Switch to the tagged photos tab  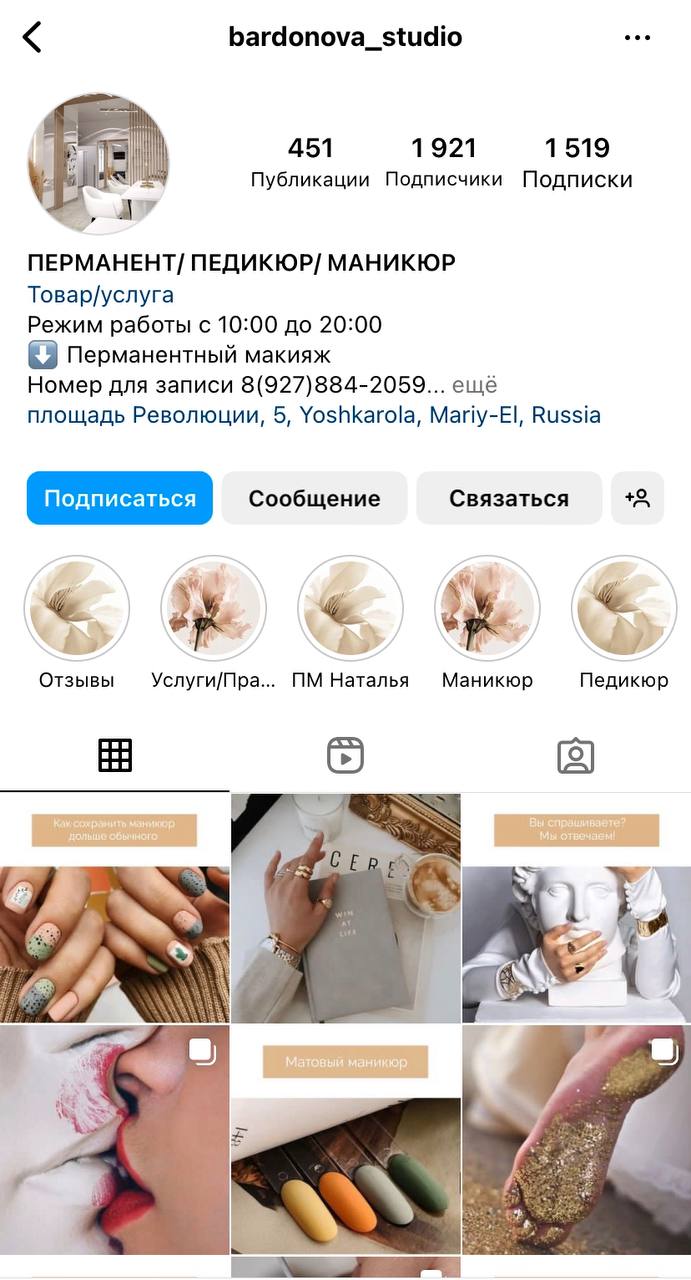(575, 756)
